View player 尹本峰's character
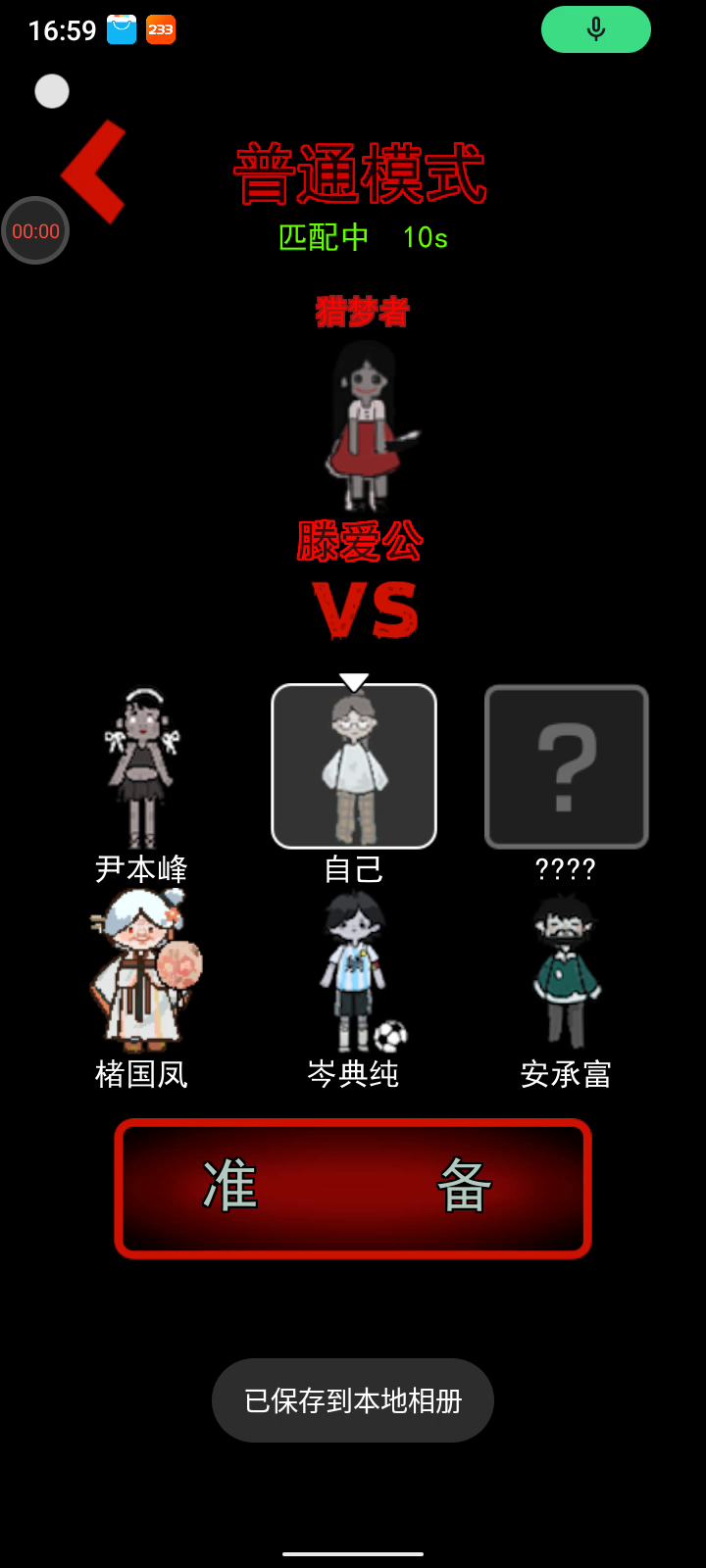This screenshot has width=706, height=1568. point(142,769)
